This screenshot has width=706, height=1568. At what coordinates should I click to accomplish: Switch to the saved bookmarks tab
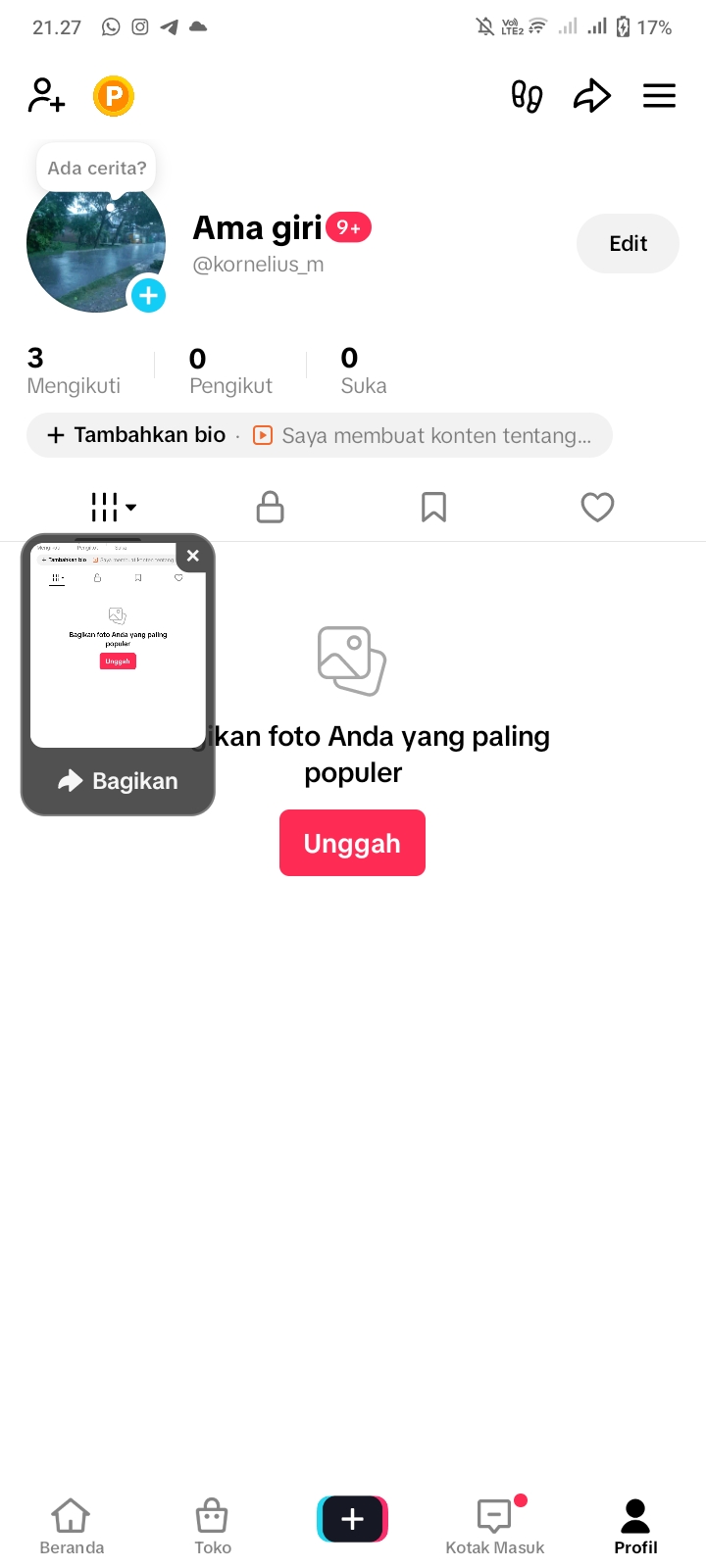pos(433,508)
